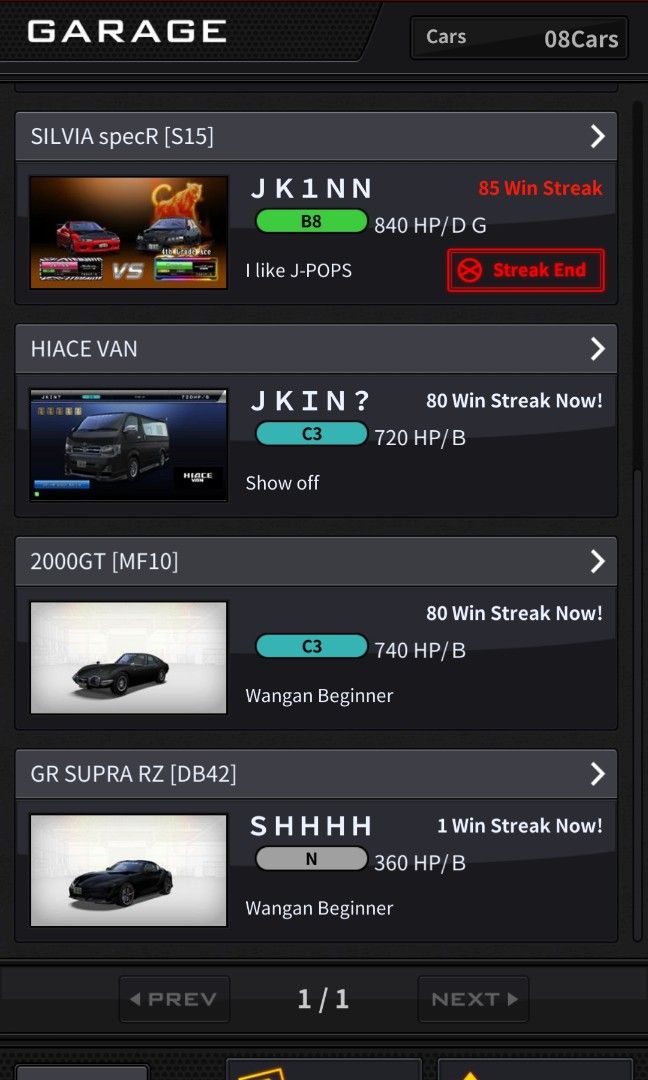View the GR SUPRA RZ car image
Screen dimensions: 648x1080
[x=129, y=870]
